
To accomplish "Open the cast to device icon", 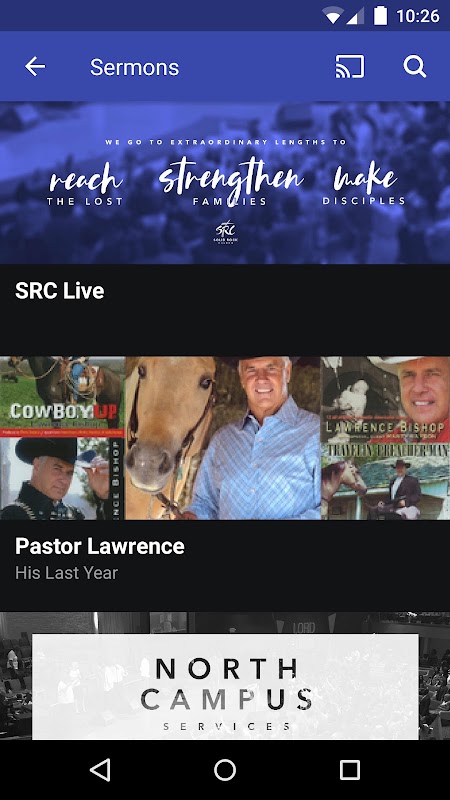I will (349, 66).
